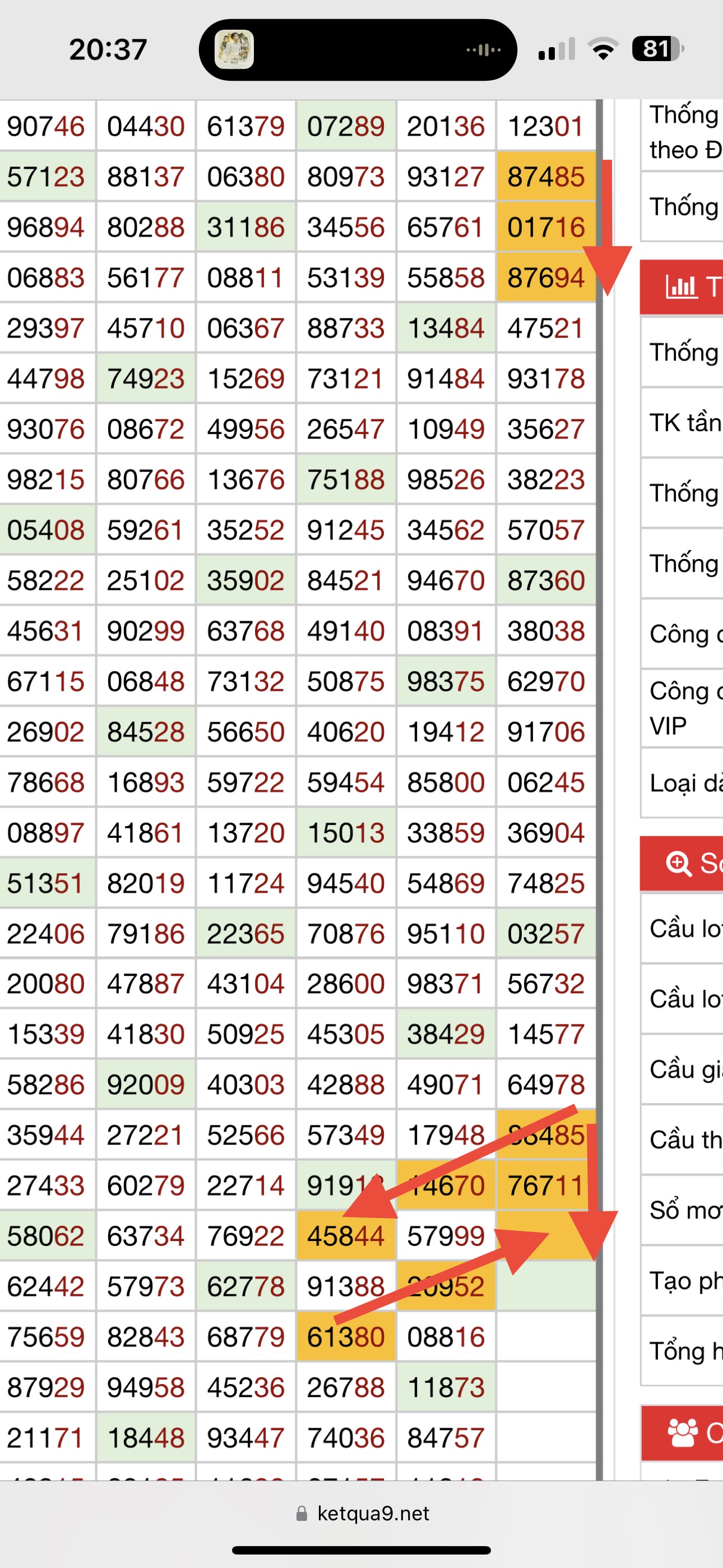Open the 'Tạo ph' sidebar link
Viewport: 723px width, 1568px height.
click(x=684, y=1281)
